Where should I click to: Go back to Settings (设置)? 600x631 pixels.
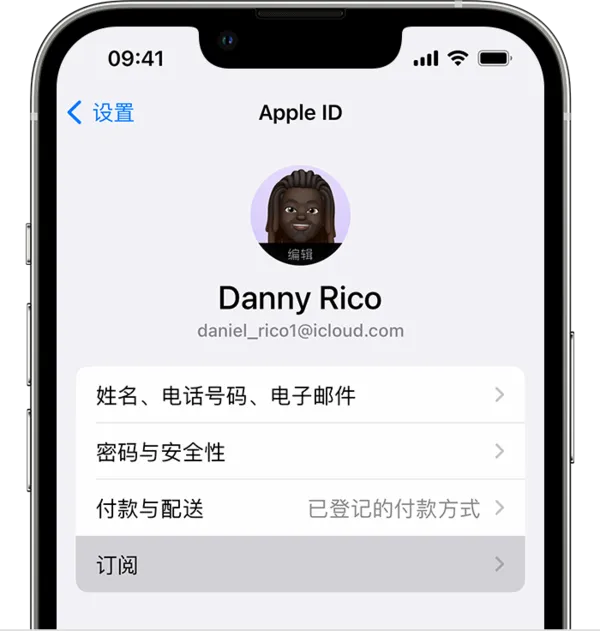(x=100, y=113)
